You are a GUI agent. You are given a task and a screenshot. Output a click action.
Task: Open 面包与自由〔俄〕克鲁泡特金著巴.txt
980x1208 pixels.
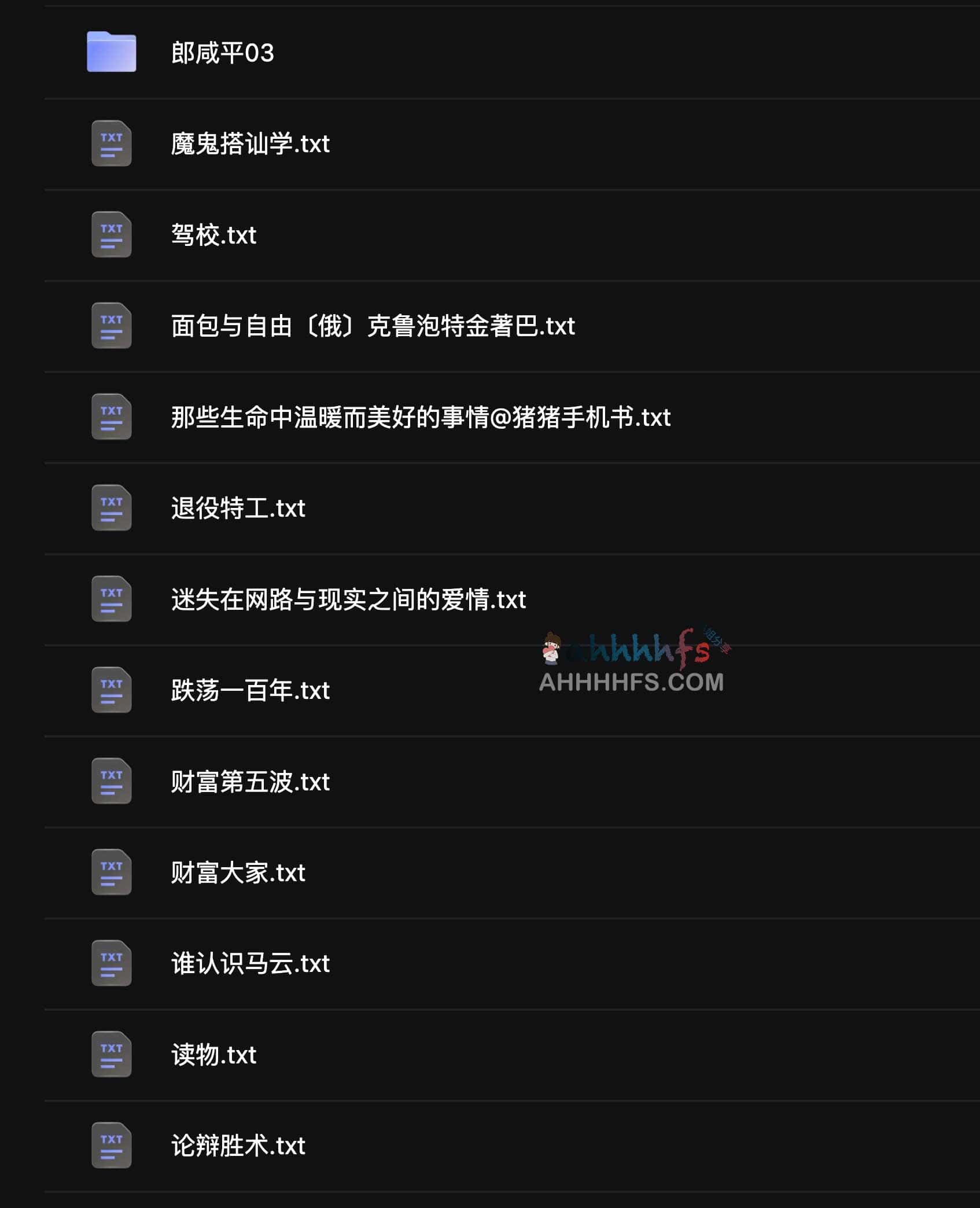(x=373, y=326)
